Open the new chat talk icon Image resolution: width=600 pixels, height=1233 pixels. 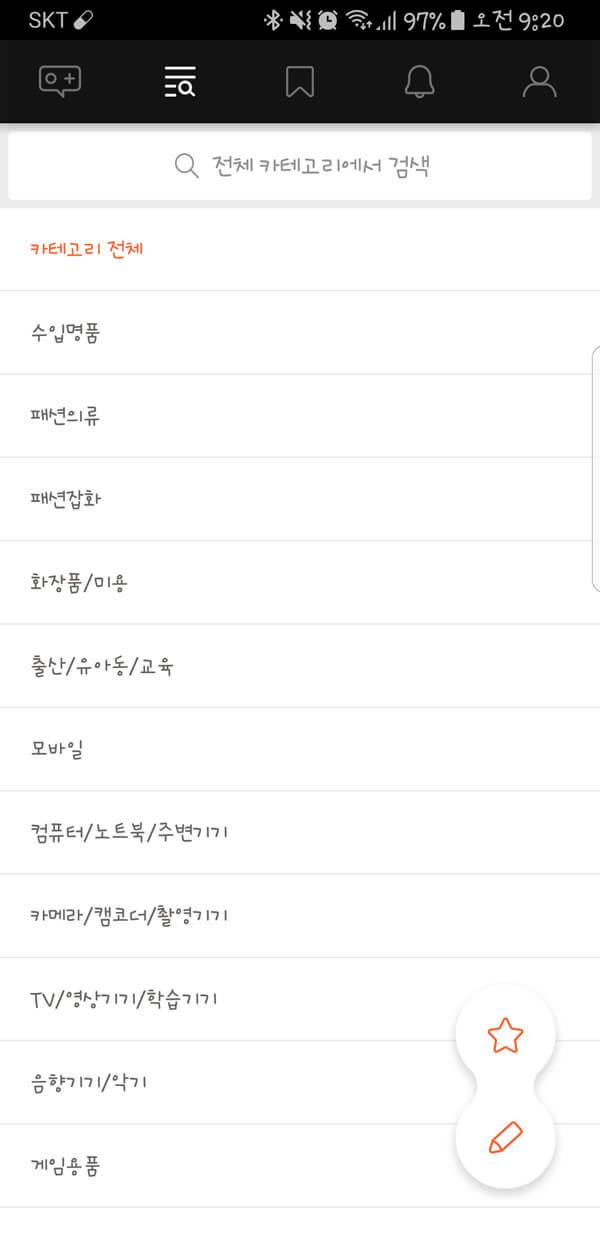point(60,81)
